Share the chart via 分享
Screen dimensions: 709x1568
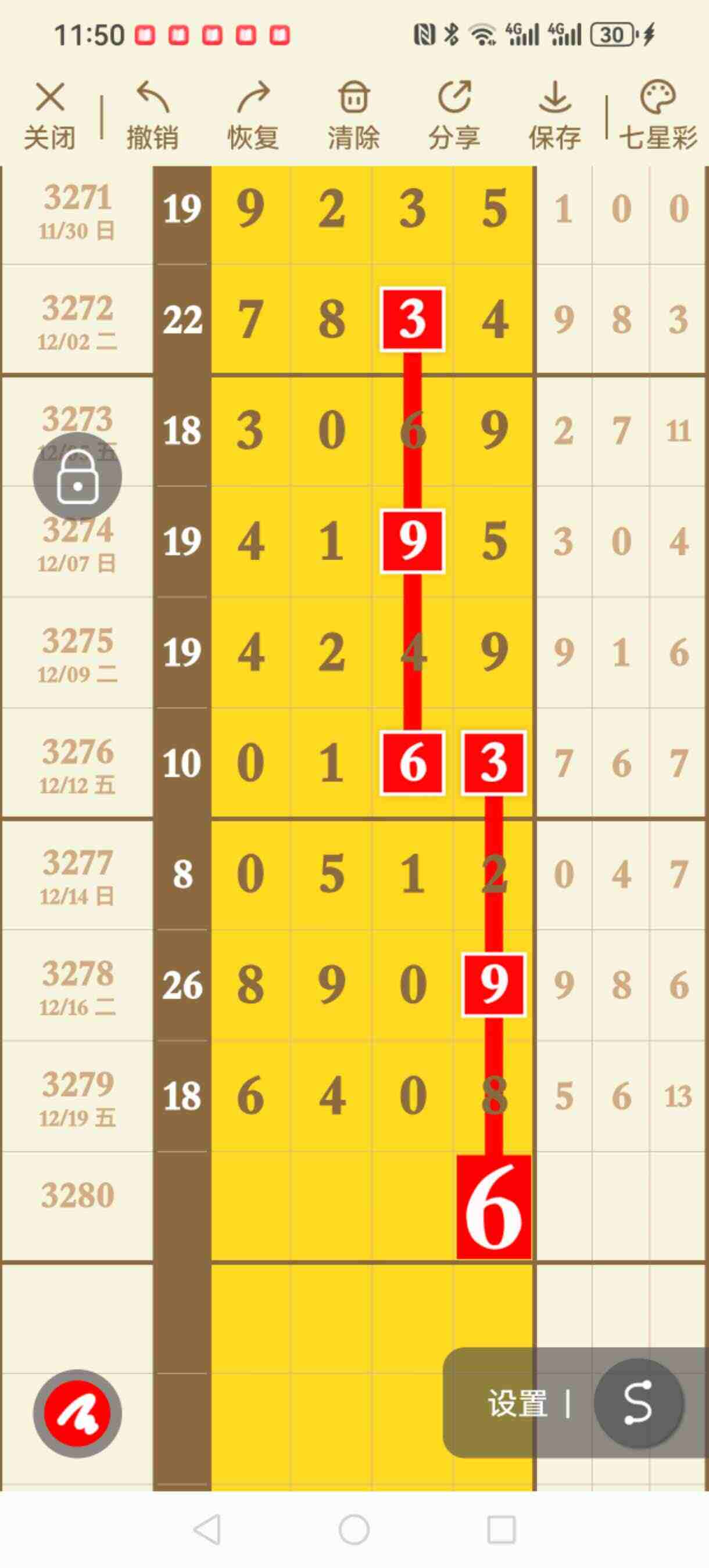[x=454, y=116]
